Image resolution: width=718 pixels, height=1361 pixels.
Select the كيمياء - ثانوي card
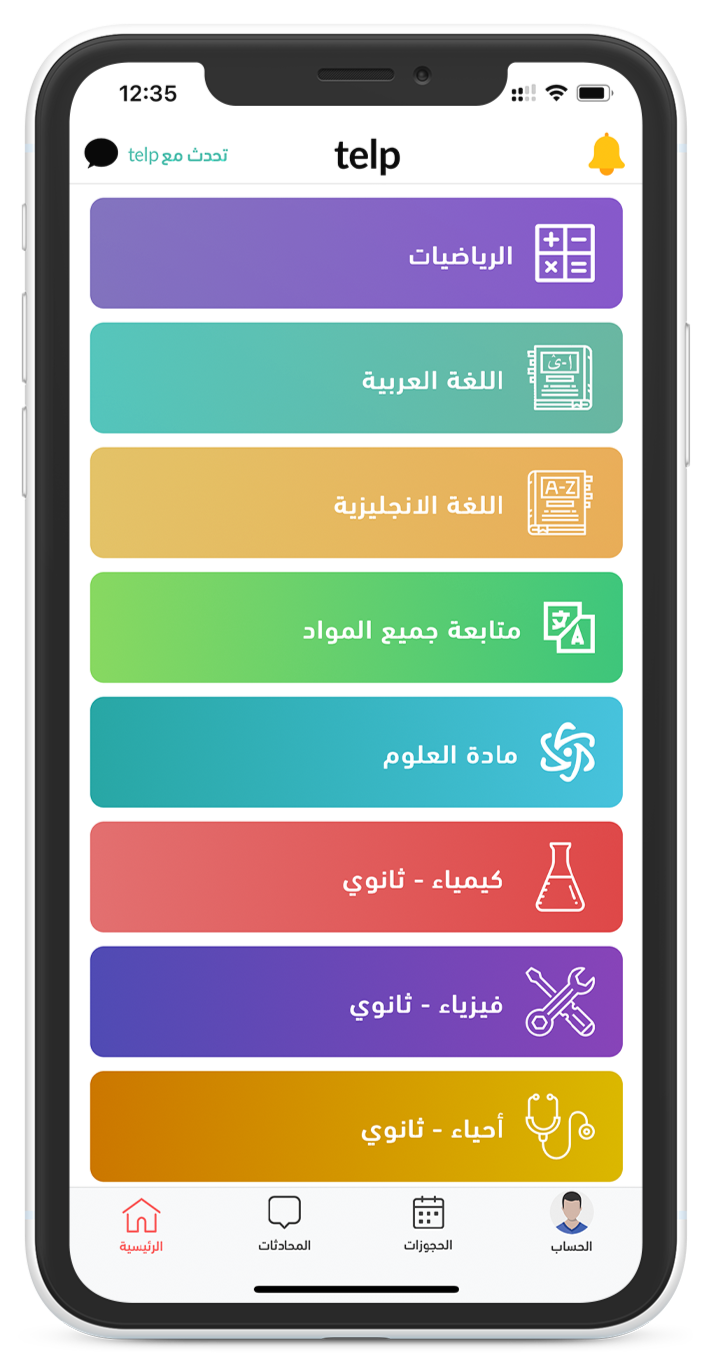356,877
